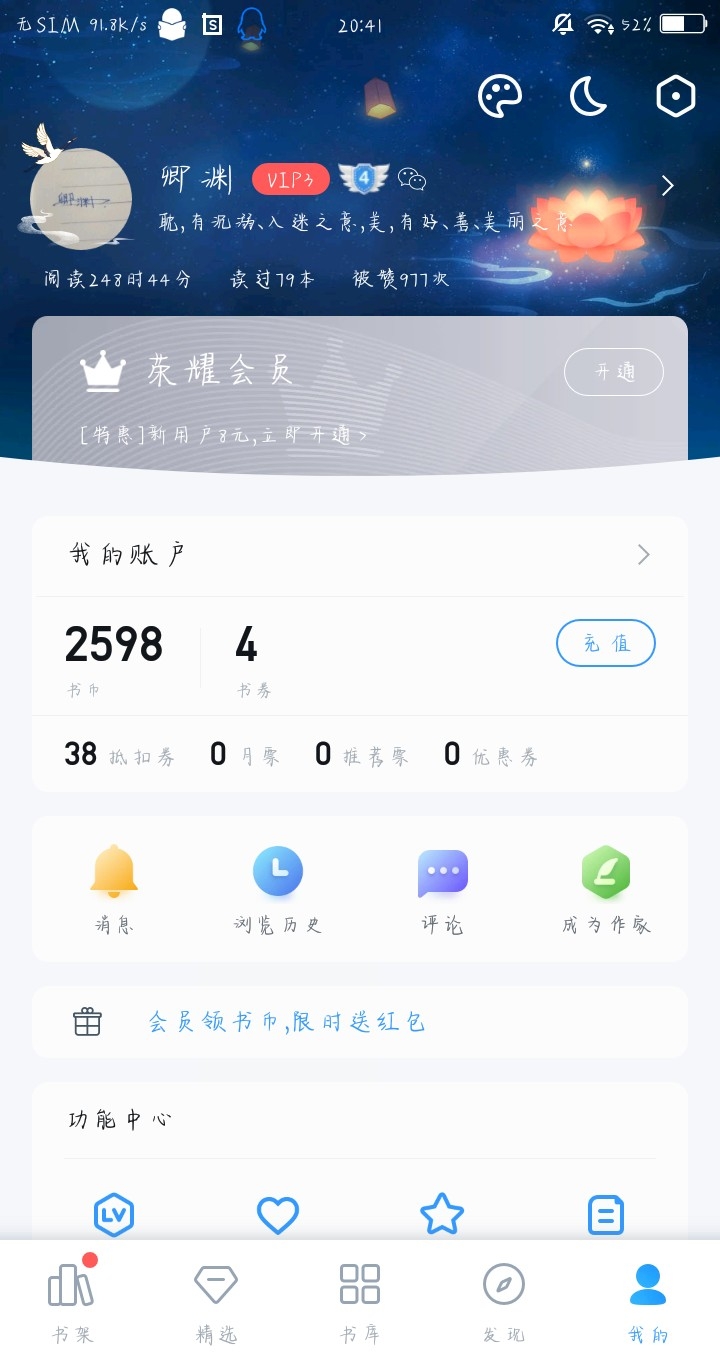The image size is (720, 1356).
Task: Switch to the 精选 tab
Action: (216, 1299)
